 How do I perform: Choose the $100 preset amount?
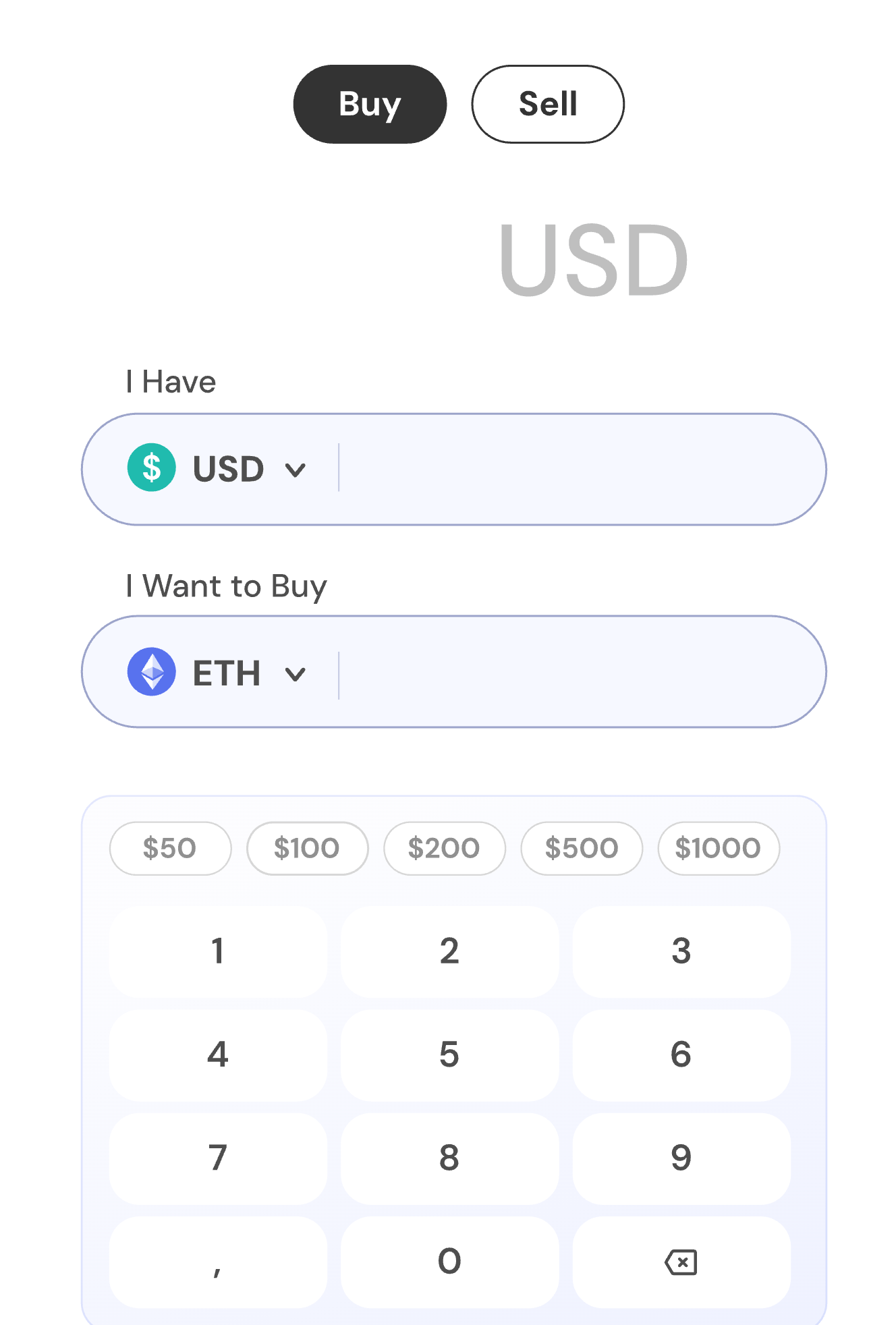click(x=307, y=848)
